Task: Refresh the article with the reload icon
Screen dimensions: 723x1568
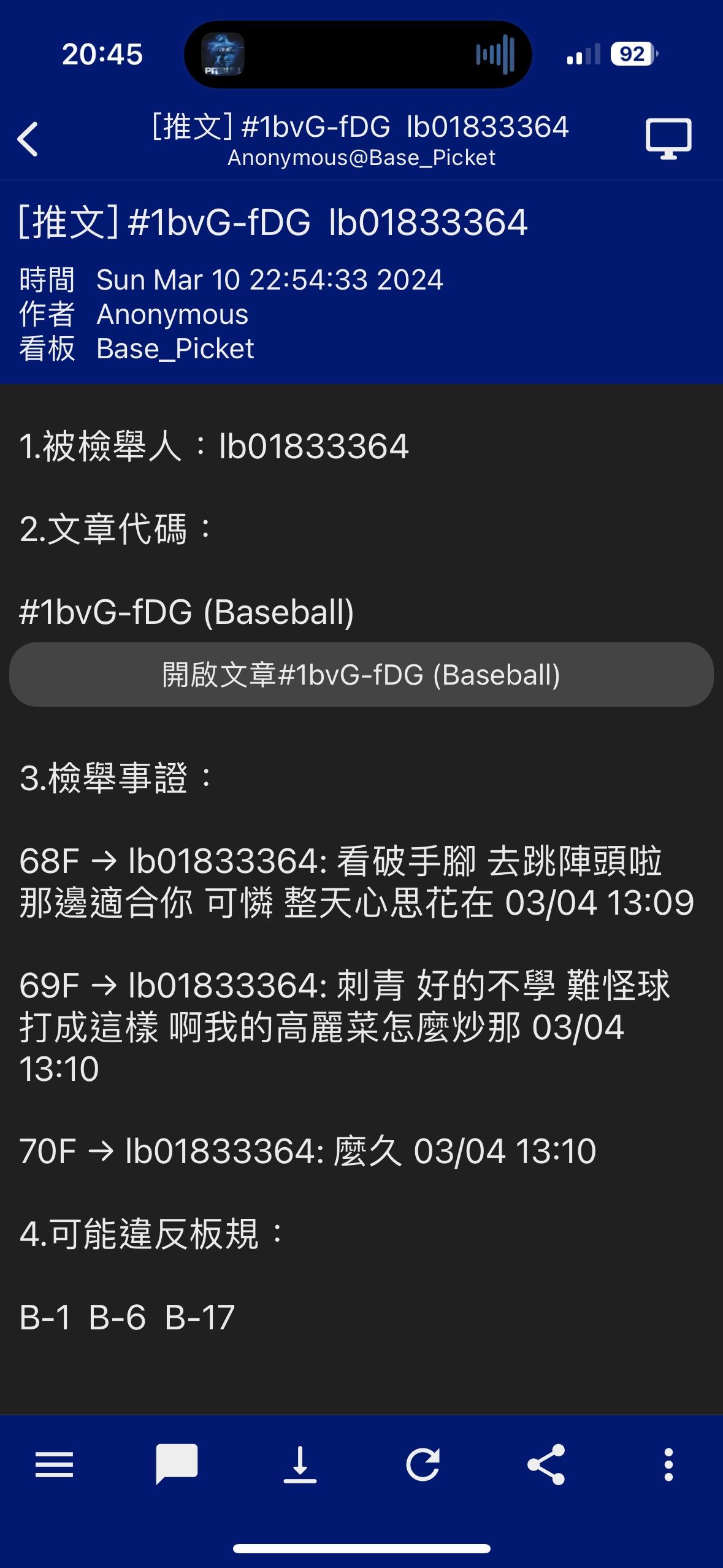Action: tap(423, 1464)
